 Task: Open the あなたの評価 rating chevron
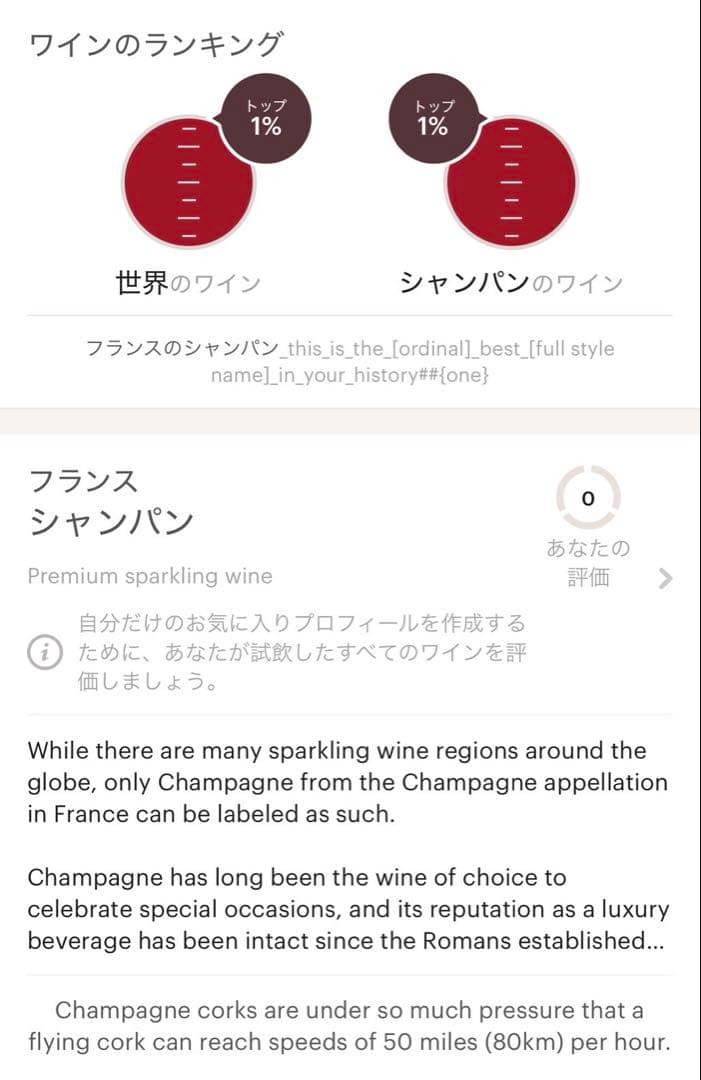[666, 578]
